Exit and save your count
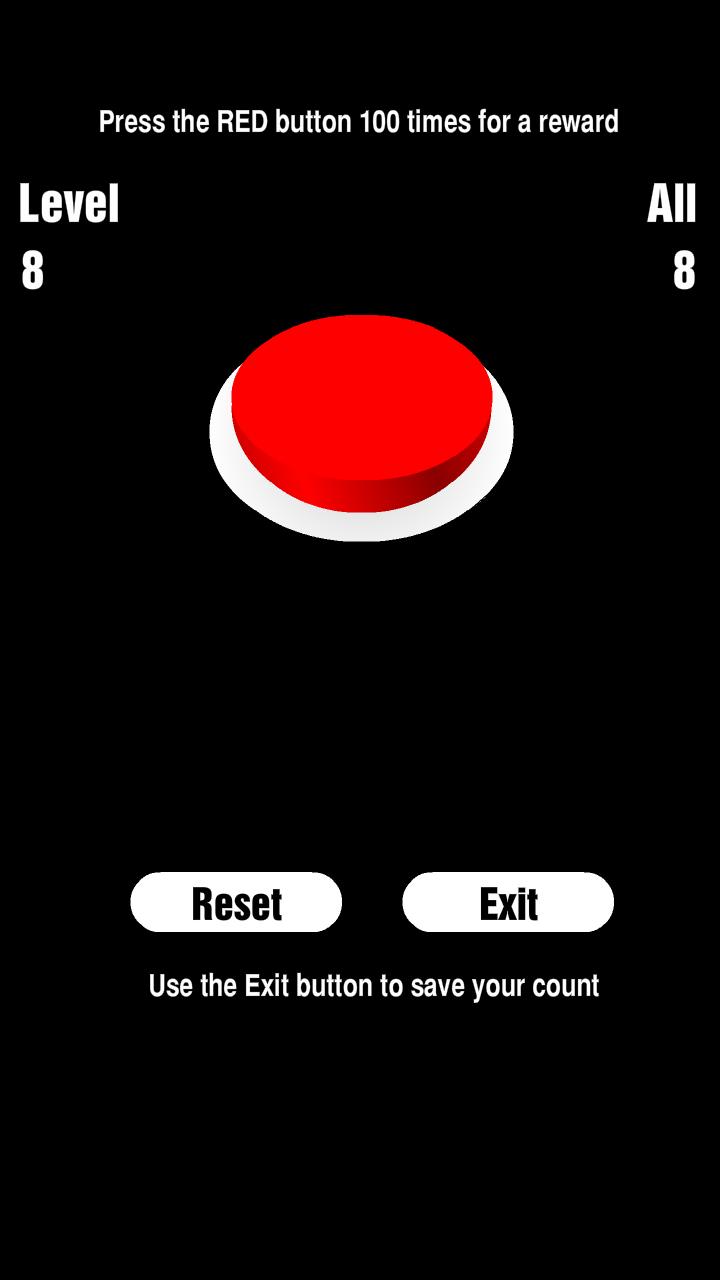Screen dimensions: 720x1280 (508, 902)
